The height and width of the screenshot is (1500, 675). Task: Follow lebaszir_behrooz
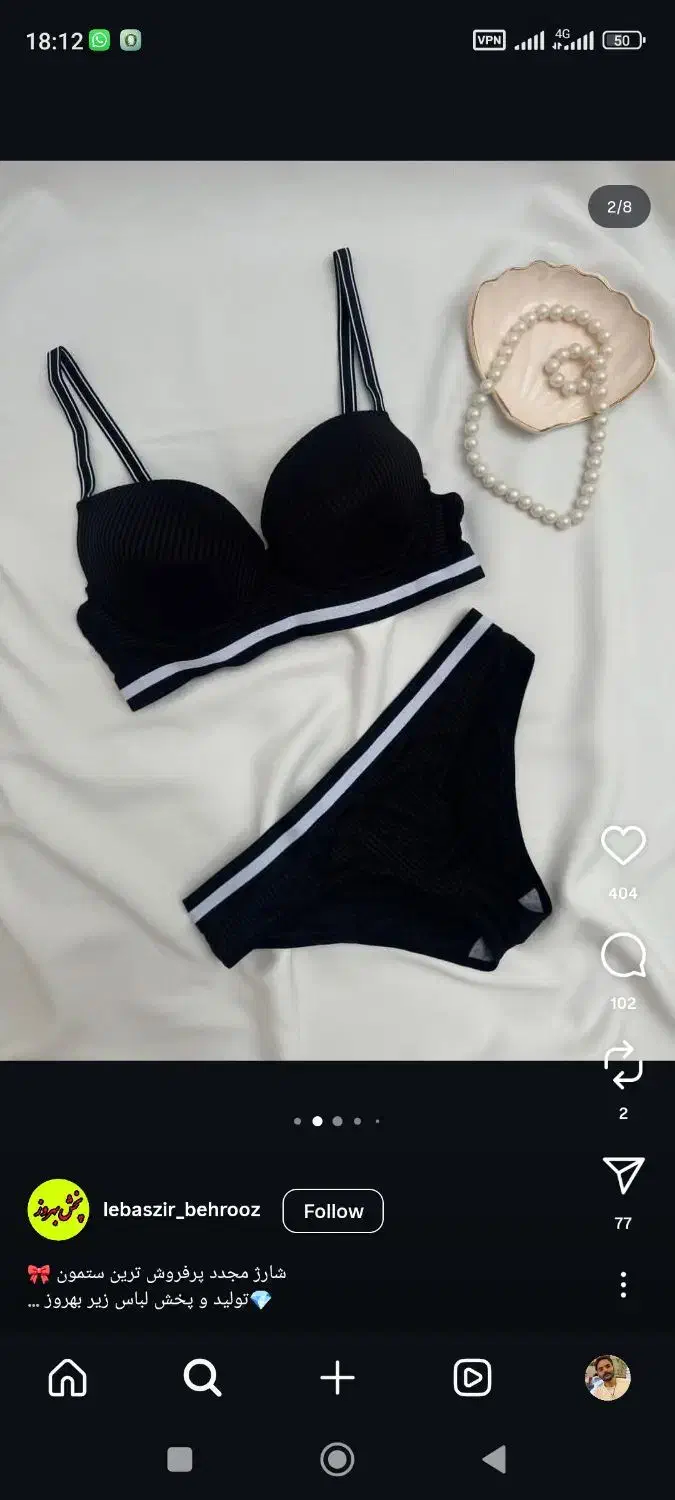[333, 1211]
